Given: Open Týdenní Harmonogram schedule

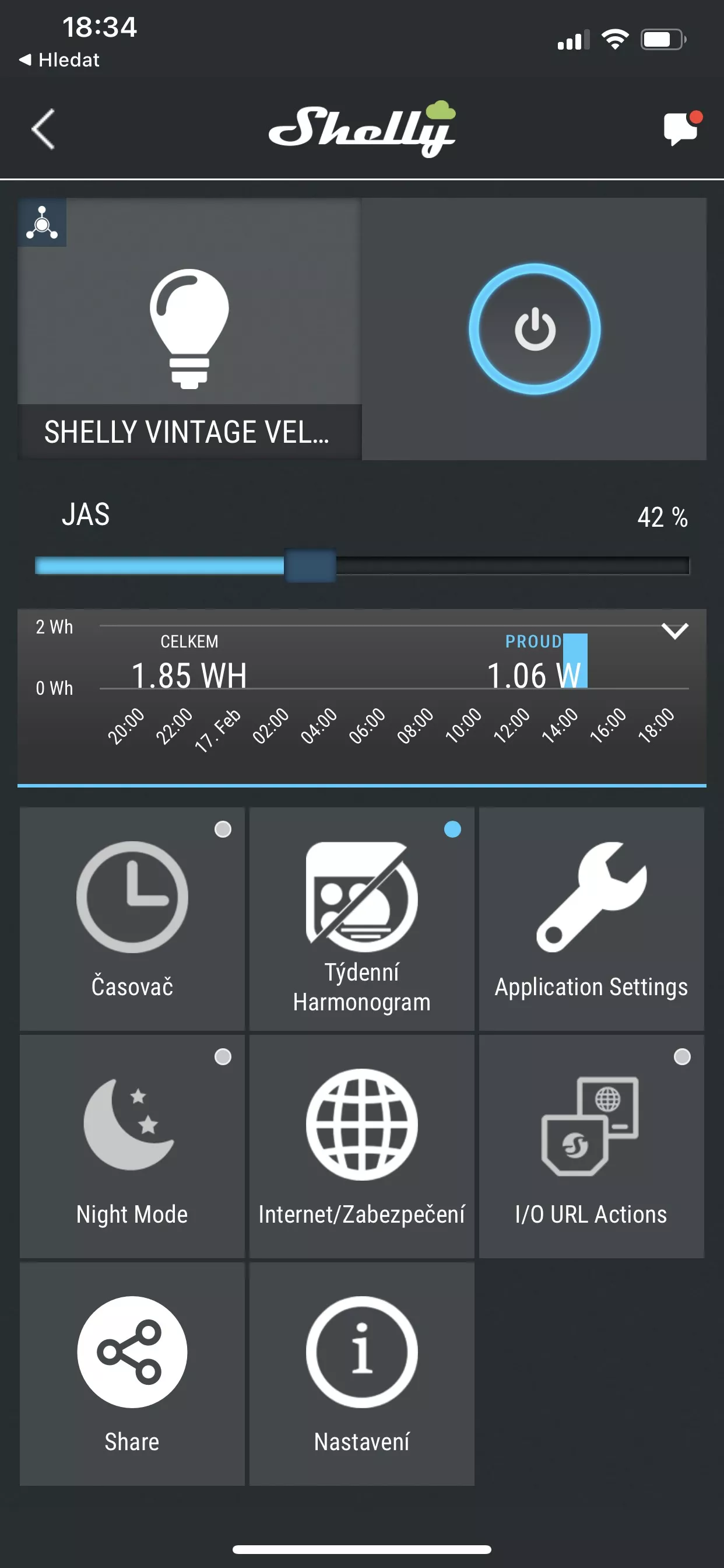Looking at the screenshot, I should click(361, 919).
